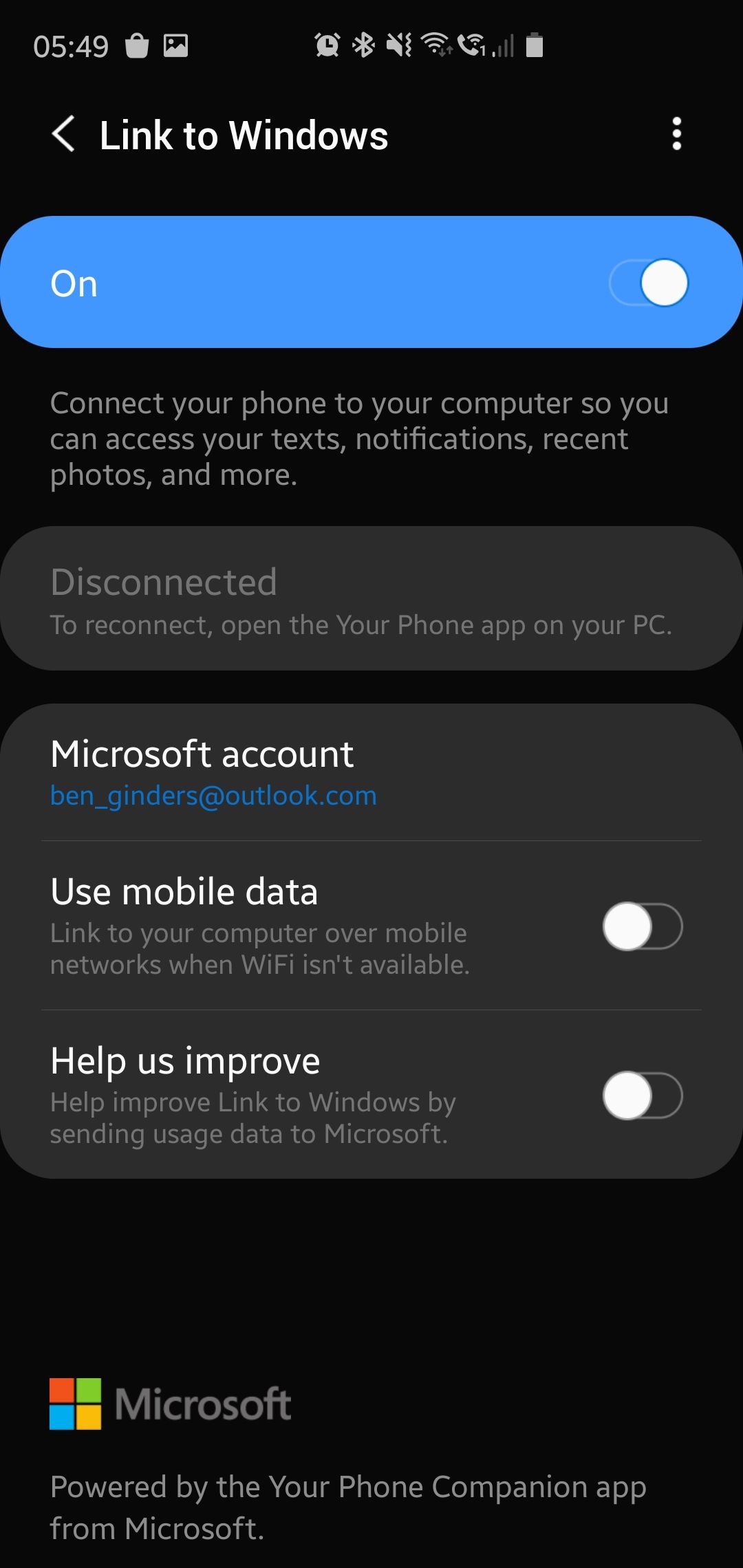The height and width of the screenshot is (1568, 743).
Task: Enable Use mobile data
Action: 642,926
